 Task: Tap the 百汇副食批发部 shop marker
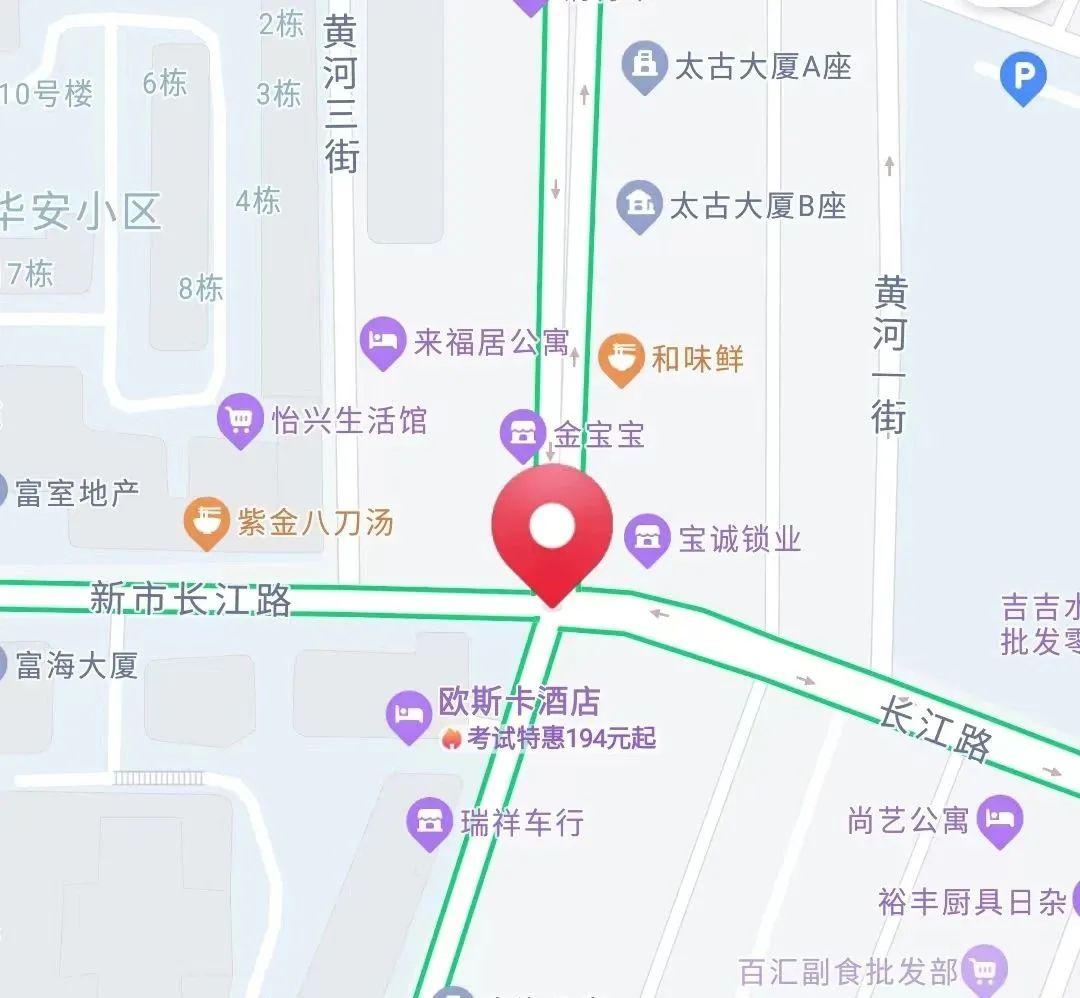pos(987,968)
